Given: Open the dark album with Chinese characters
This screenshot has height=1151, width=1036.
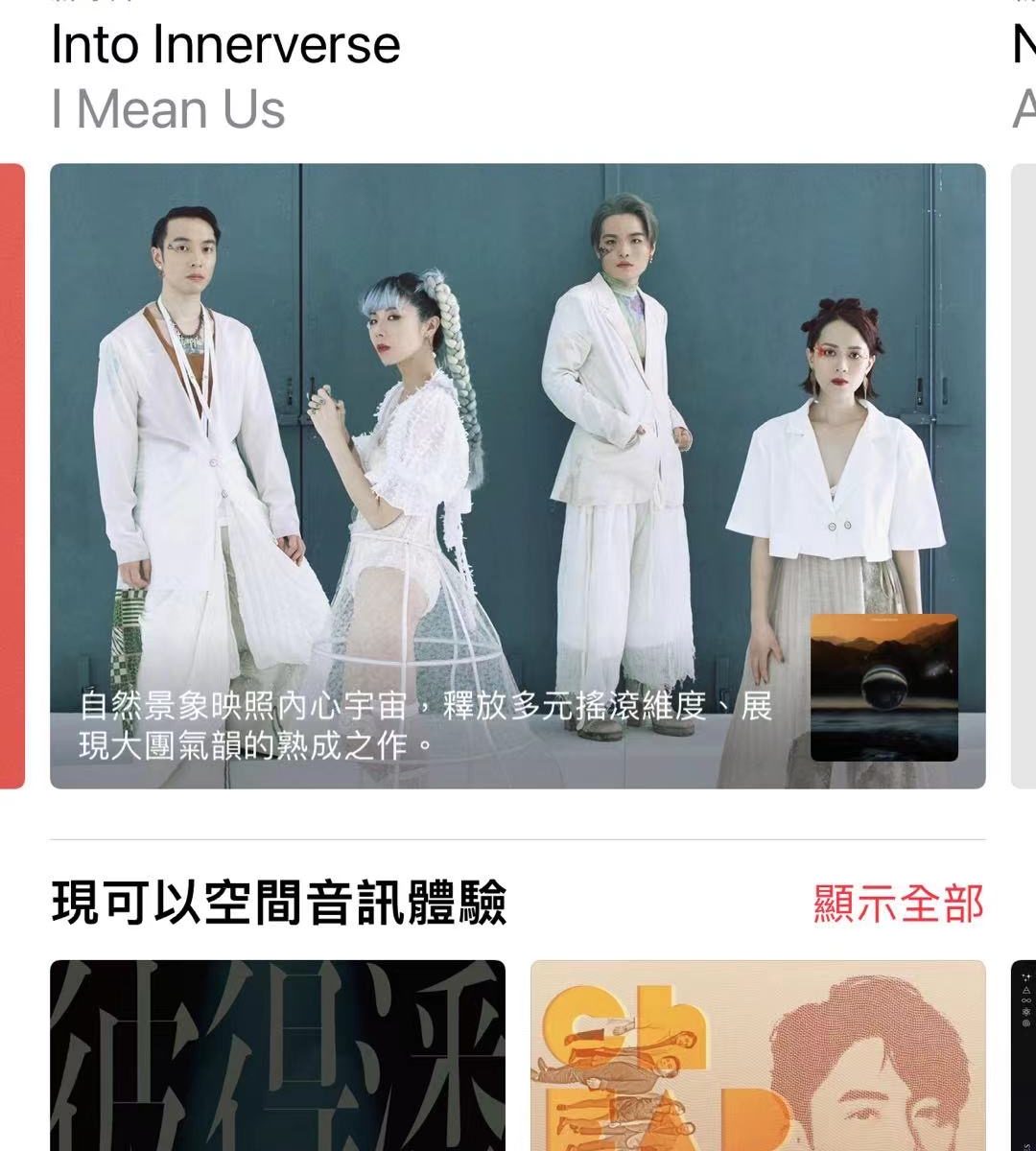Looking at the screenshot, I should pyautogui.click(x=277, y=1055).
